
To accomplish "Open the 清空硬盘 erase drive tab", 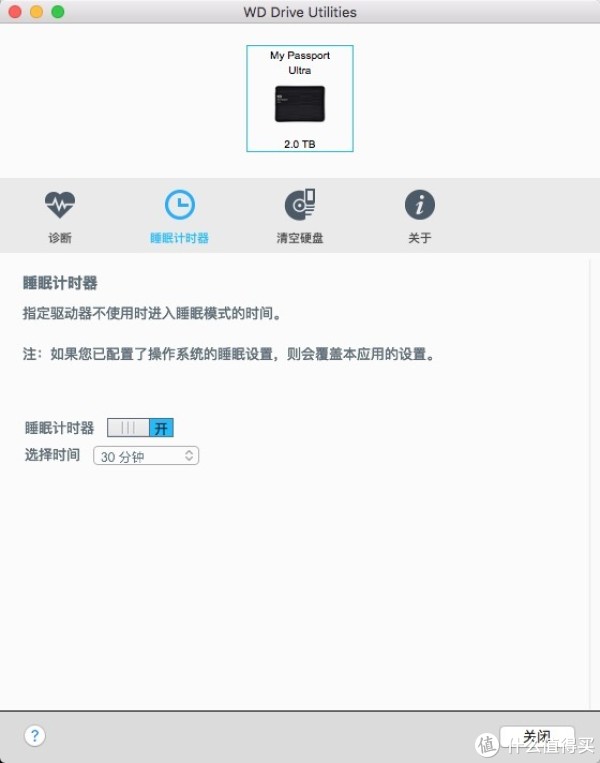I will 300,216.
